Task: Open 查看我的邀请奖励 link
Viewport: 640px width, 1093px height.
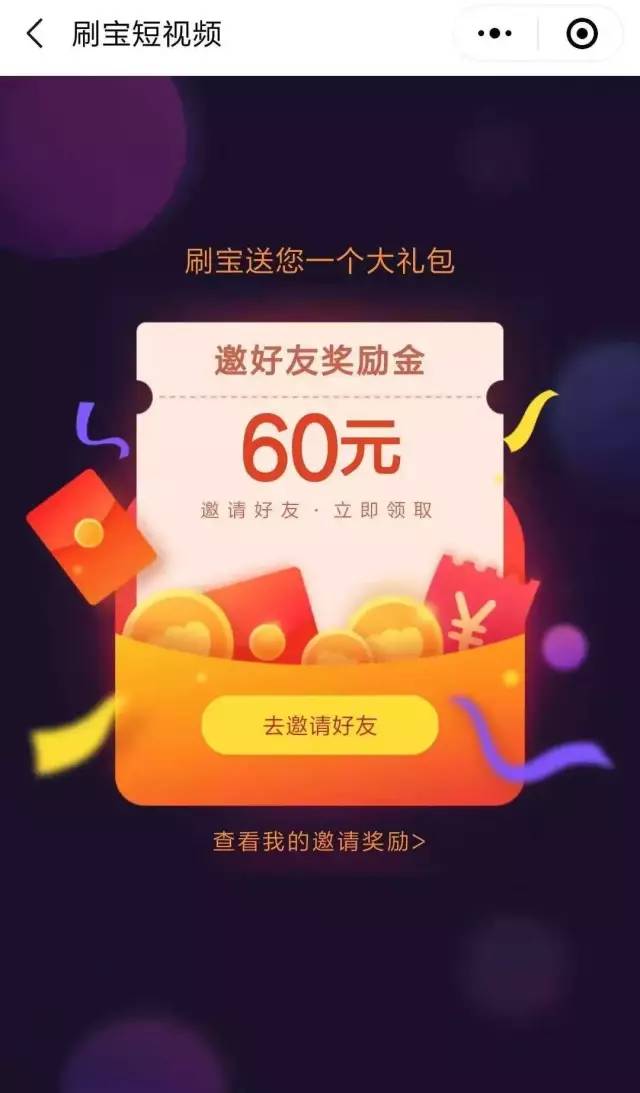Action: [319, 841]
